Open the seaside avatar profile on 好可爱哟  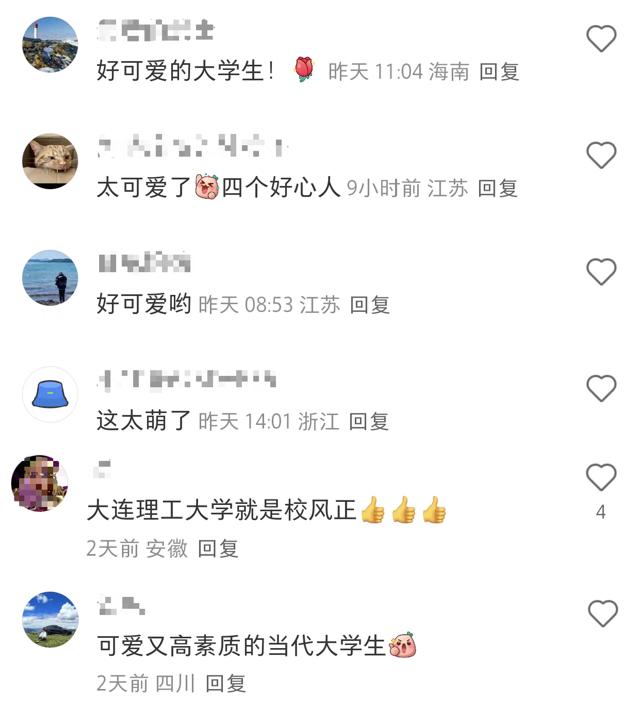[50, 278]
